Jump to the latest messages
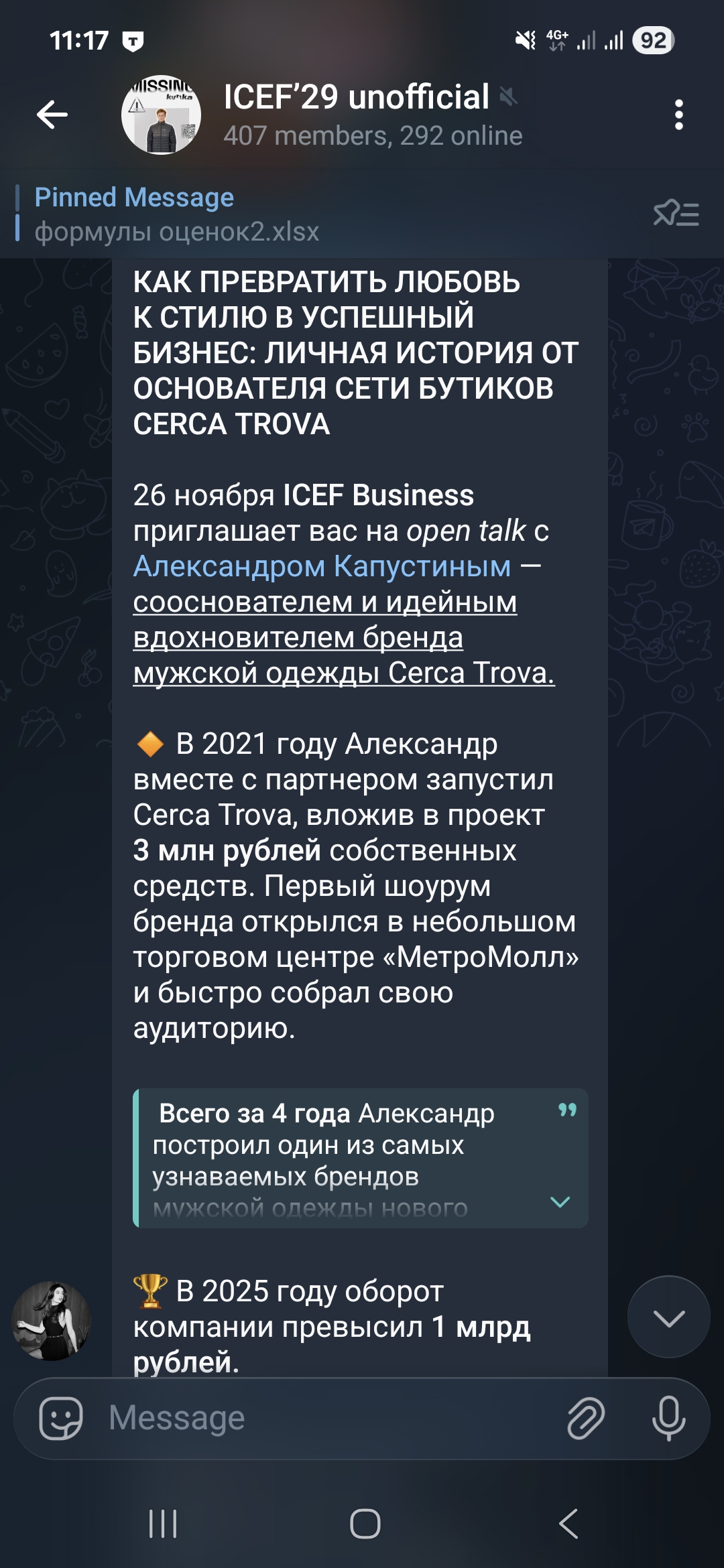The image size is (724, 1568). click(668, 1317)
